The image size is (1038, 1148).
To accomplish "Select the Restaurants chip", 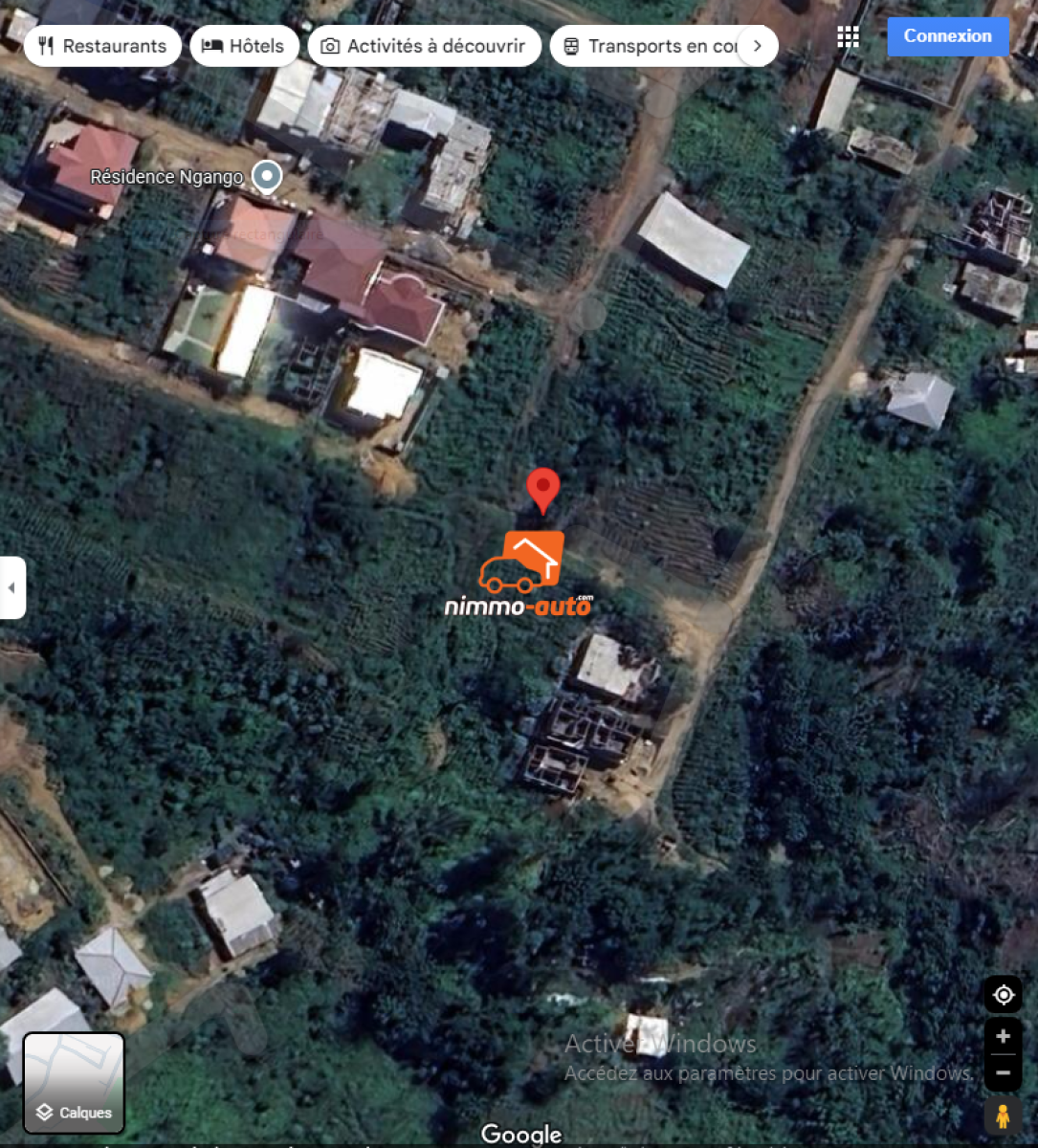I will pos(102,46).
